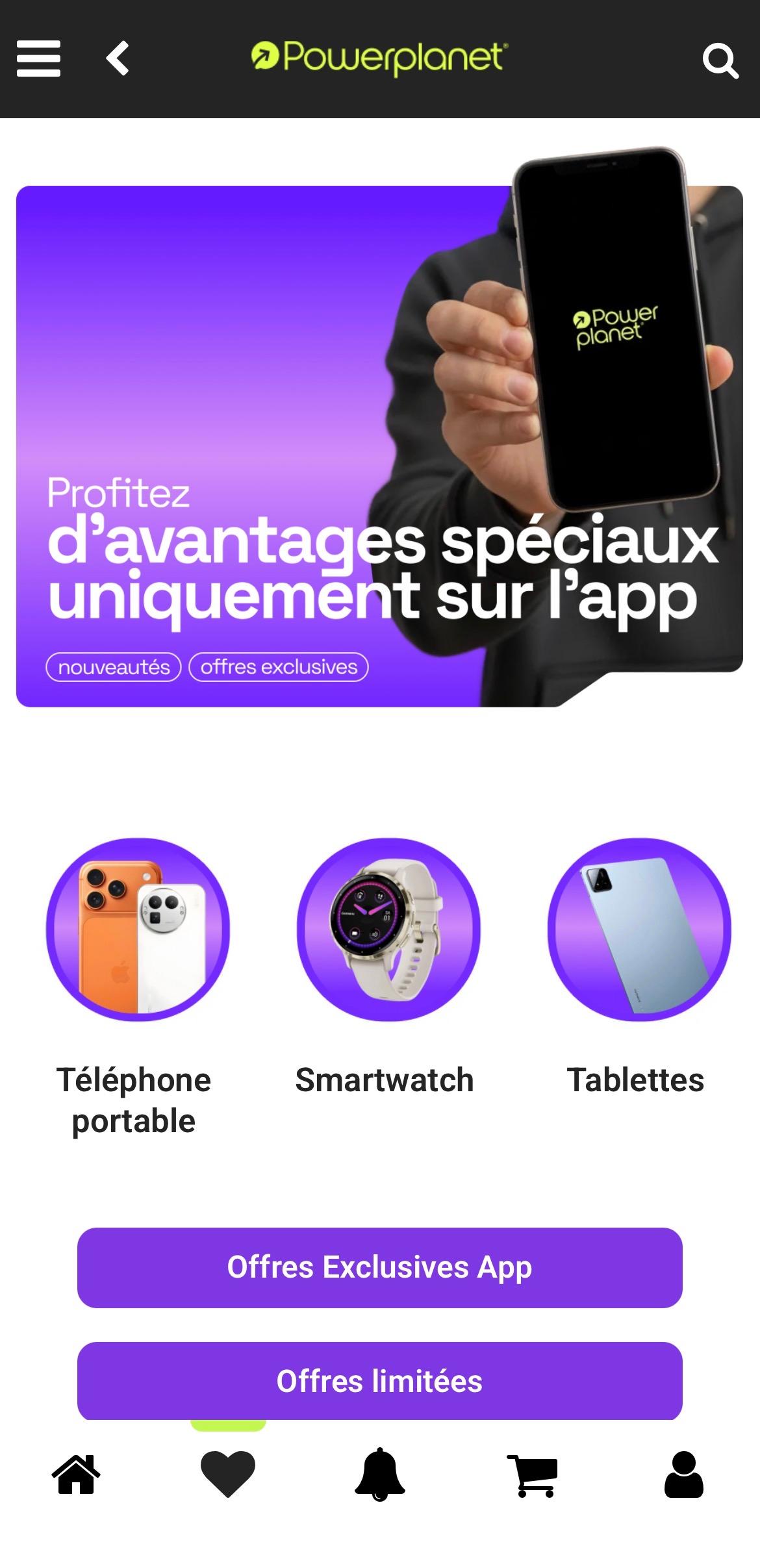The image size is (760, 1568).
Task: Open the app advantages promo banner
Action: pos(379,446)
